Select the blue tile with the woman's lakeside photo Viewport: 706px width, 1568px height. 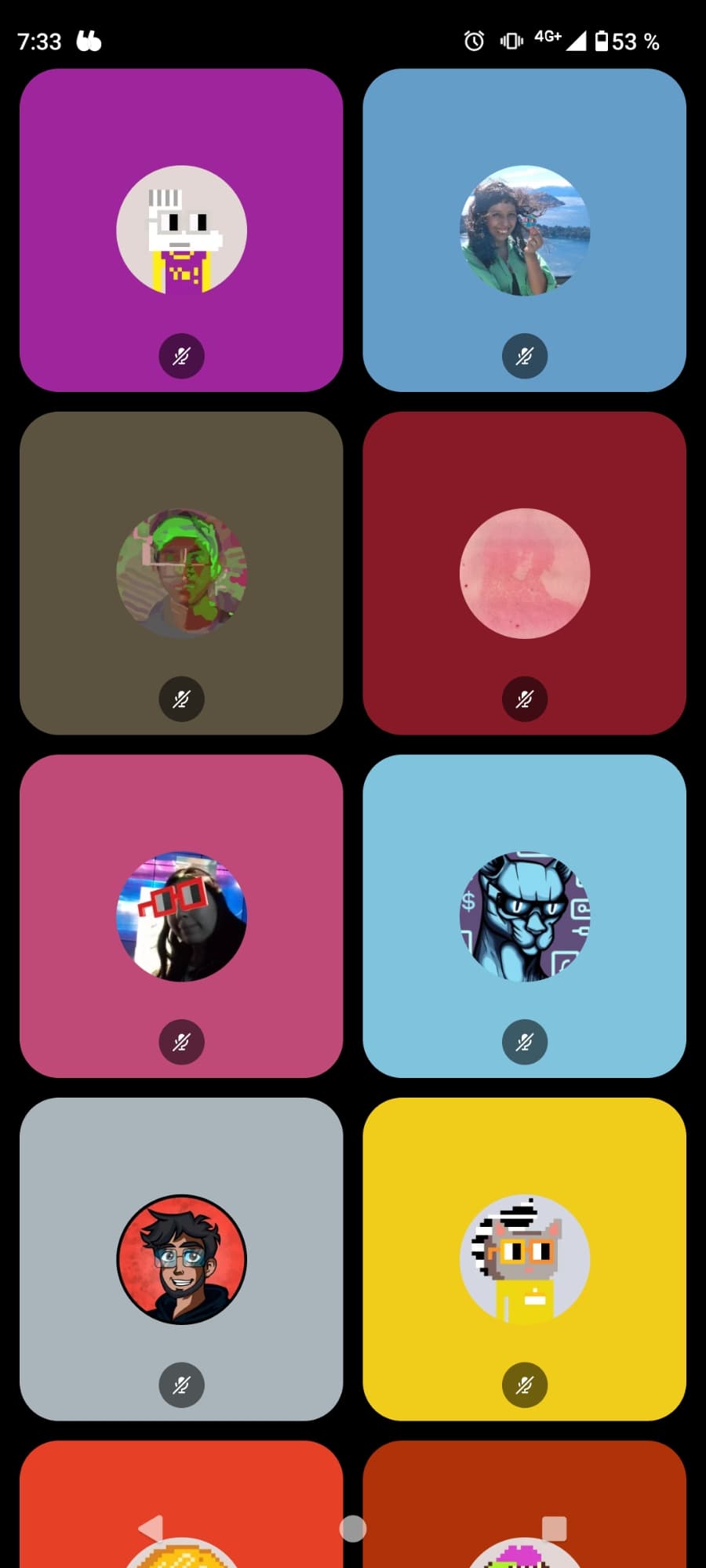point(524,230)
